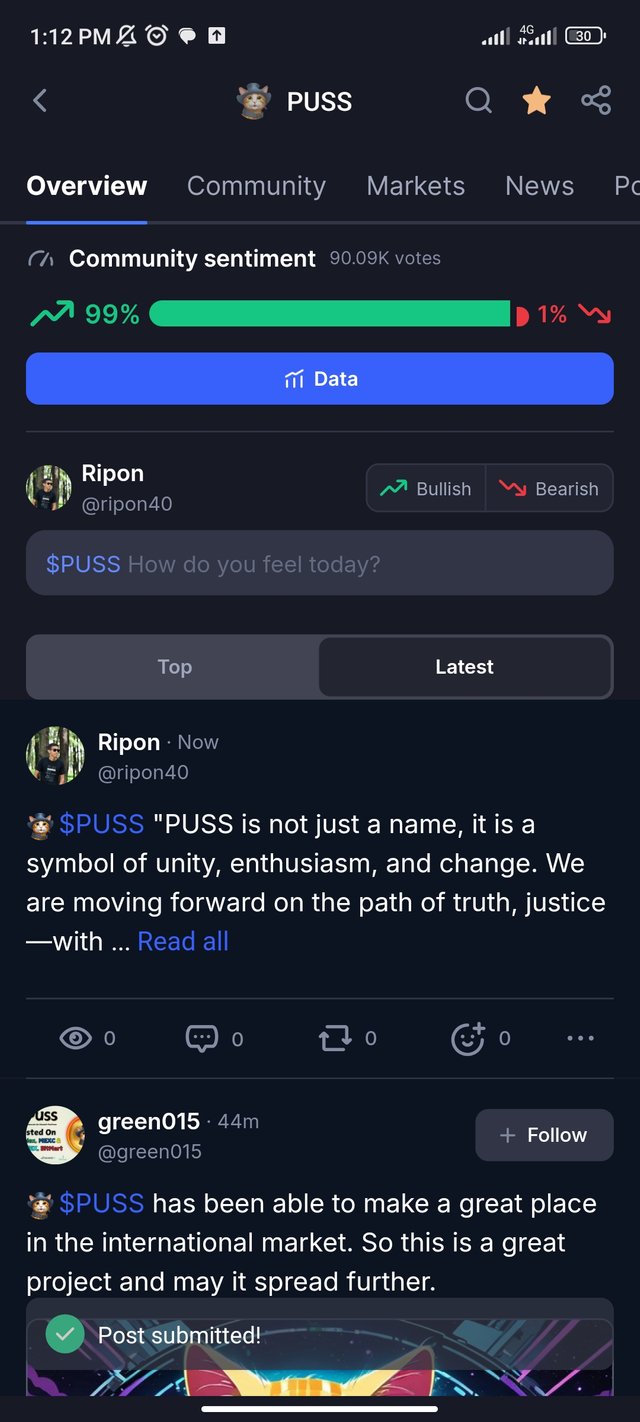Switch to the Community tab
This screenshot has height=1422, width=640.
point(256,186)
